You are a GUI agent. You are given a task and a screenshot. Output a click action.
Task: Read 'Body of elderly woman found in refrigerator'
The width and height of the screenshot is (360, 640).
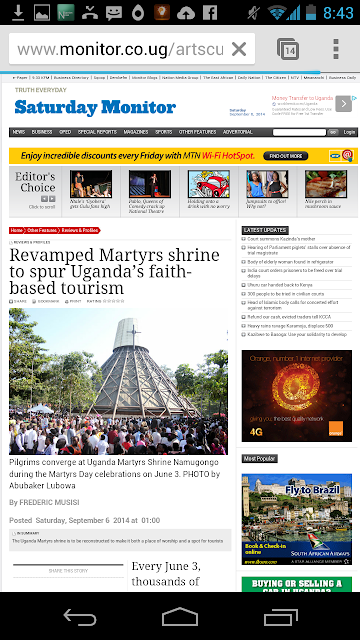(x=290, y=262)
